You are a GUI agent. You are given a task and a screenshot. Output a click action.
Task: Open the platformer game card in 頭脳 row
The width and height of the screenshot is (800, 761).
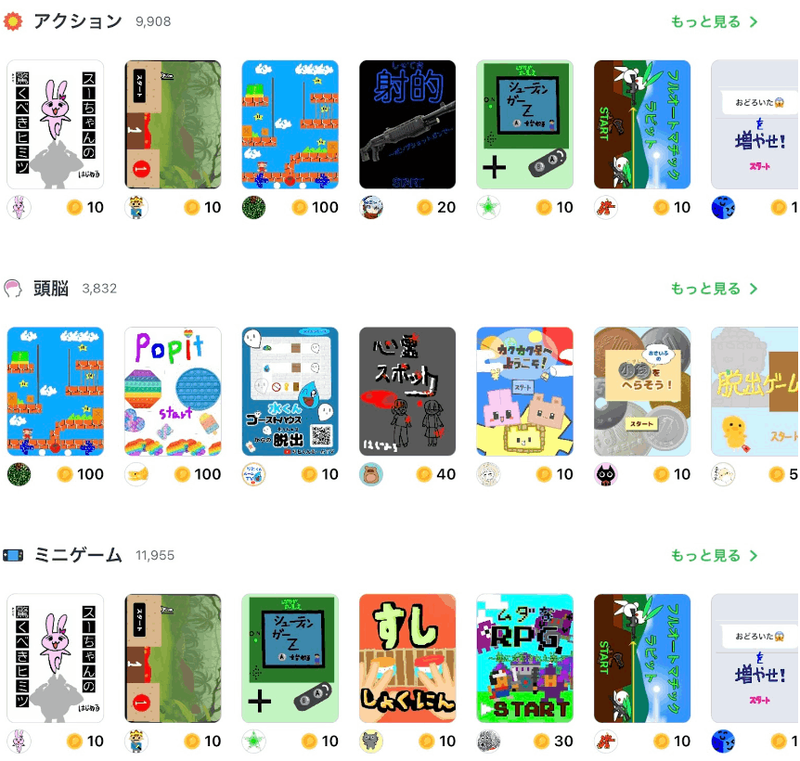coord(55,391)
